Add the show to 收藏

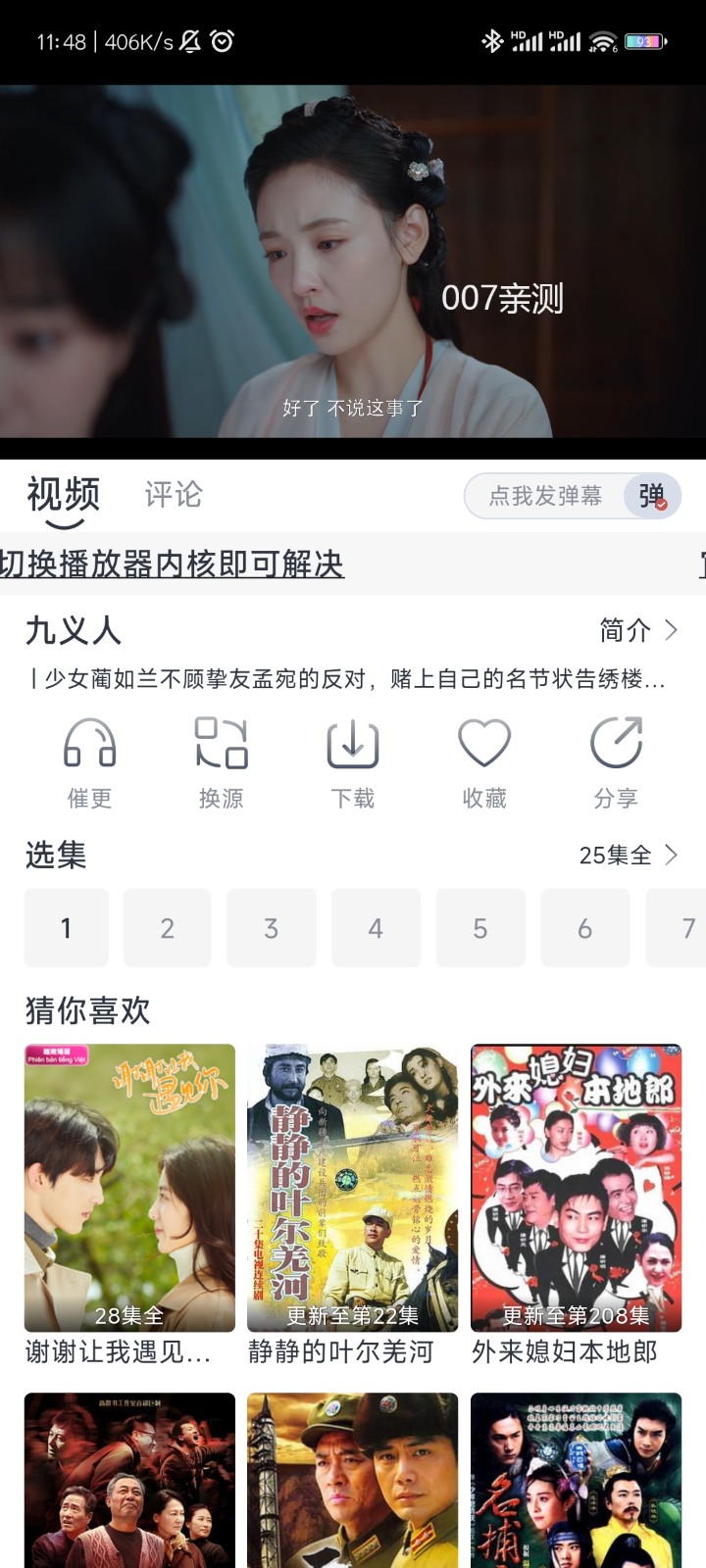(x=484, y=763)
